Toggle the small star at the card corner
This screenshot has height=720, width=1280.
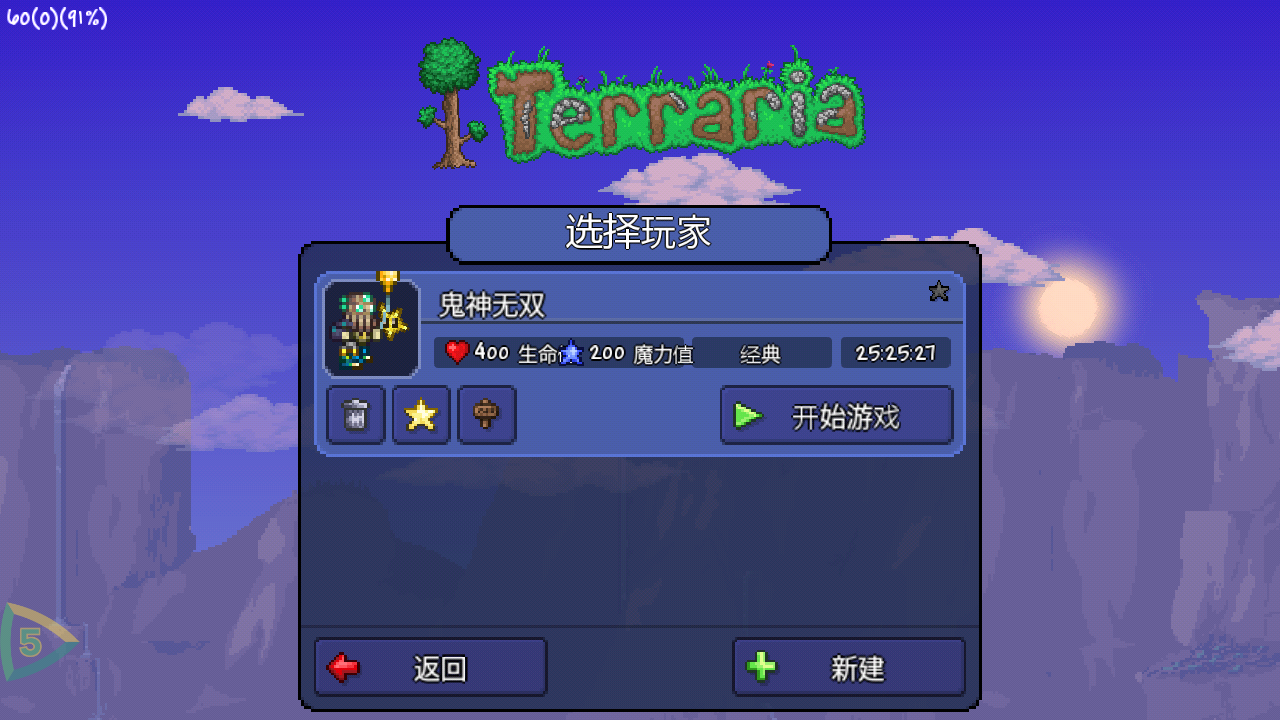tap(938, 291)
